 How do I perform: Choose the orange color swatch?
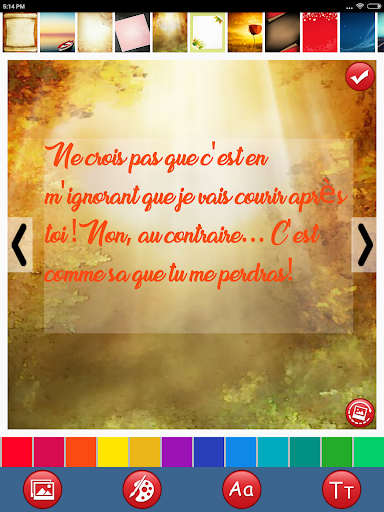point(81,452)
